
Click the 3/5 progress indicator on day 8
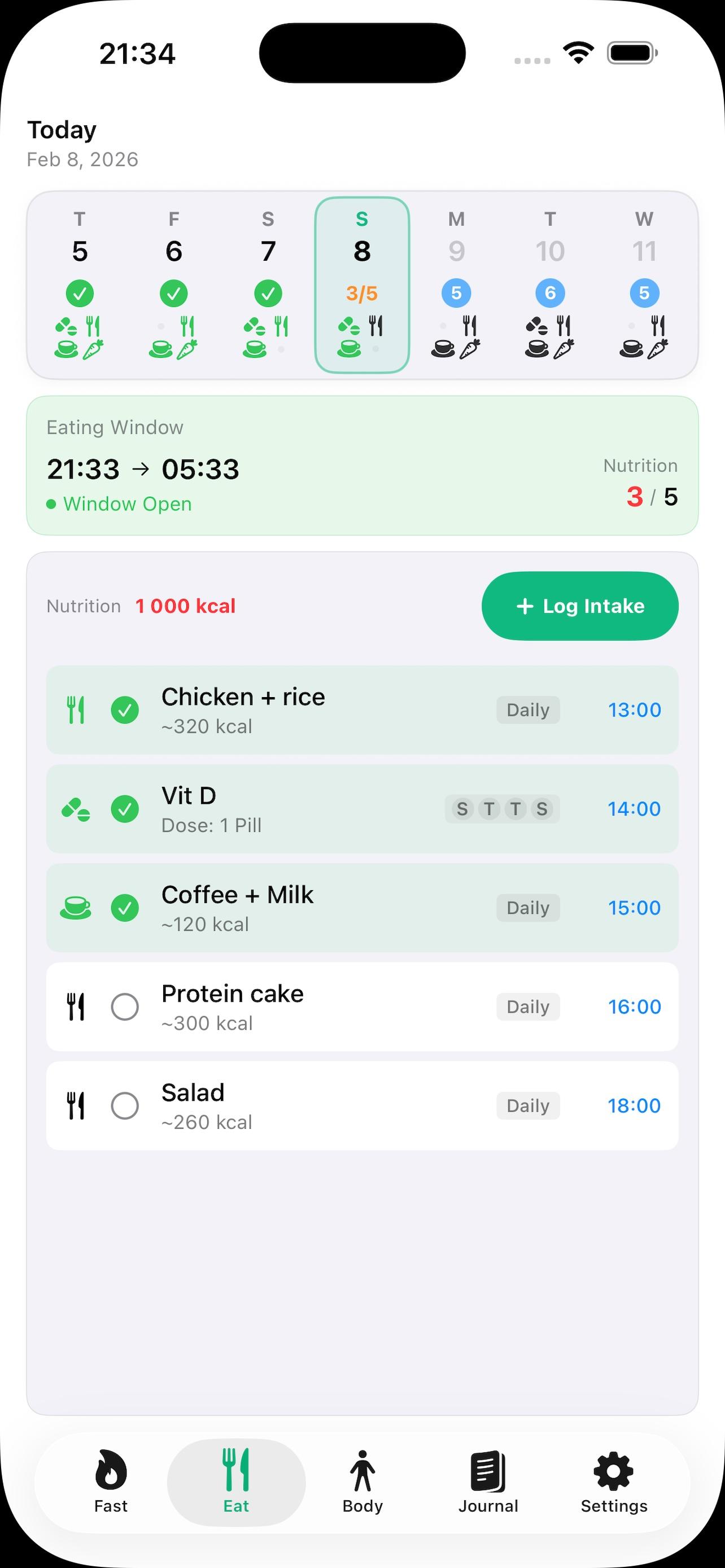361,293
